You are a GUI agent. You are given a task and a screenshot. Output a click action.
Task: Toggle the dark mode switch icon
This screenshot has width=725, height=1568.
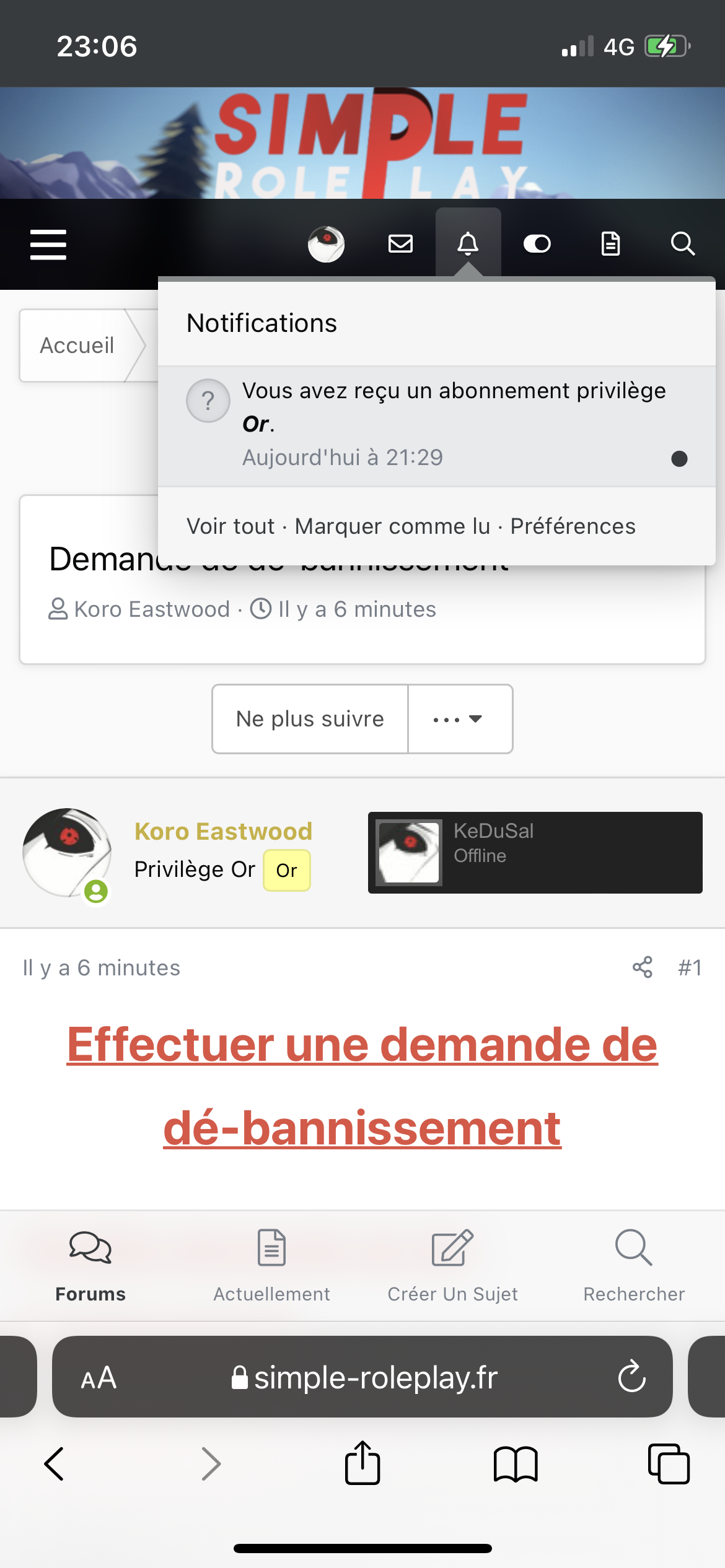(537, 244)
